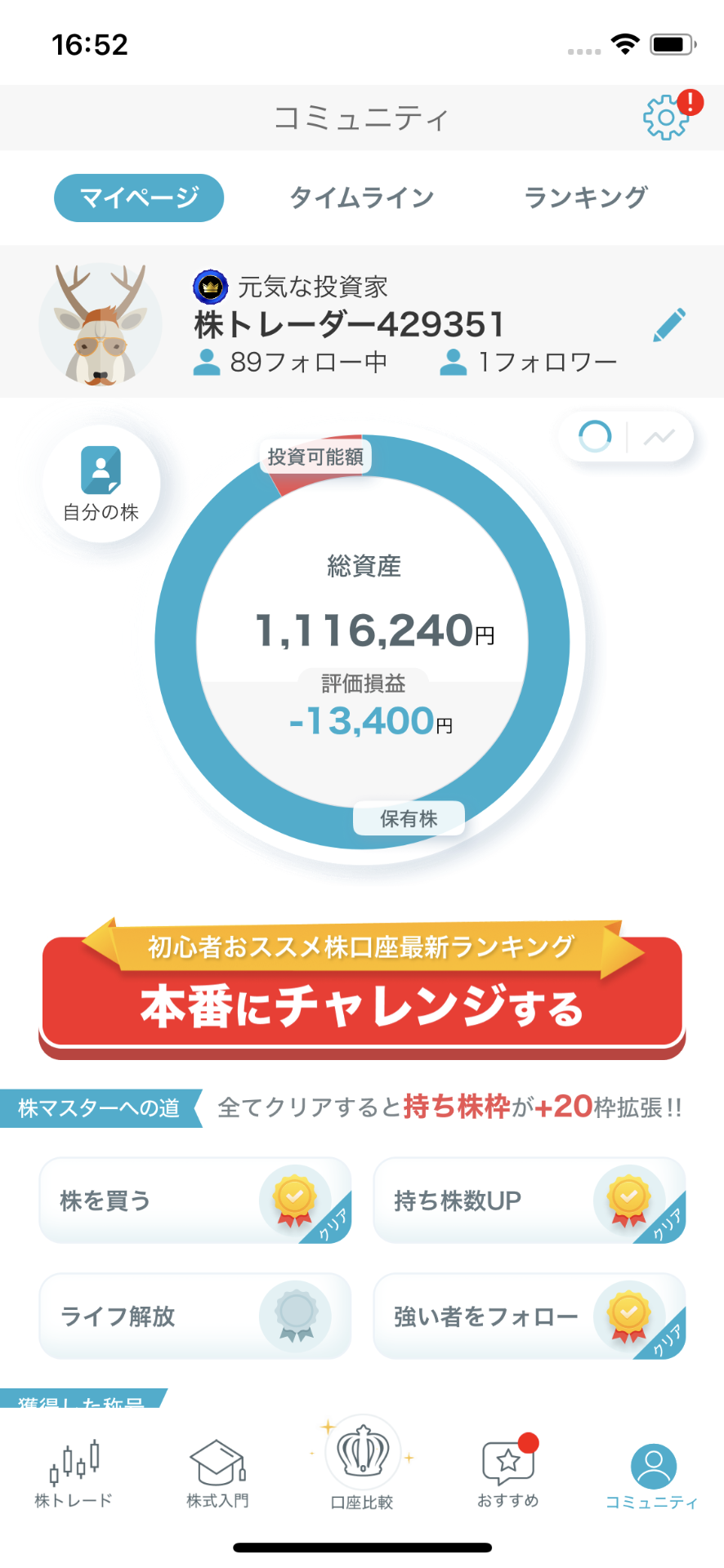Switch to line chart view
The width and height of the screenshot is (724, 1568).
pyautogui.click(x=659, y=437)
